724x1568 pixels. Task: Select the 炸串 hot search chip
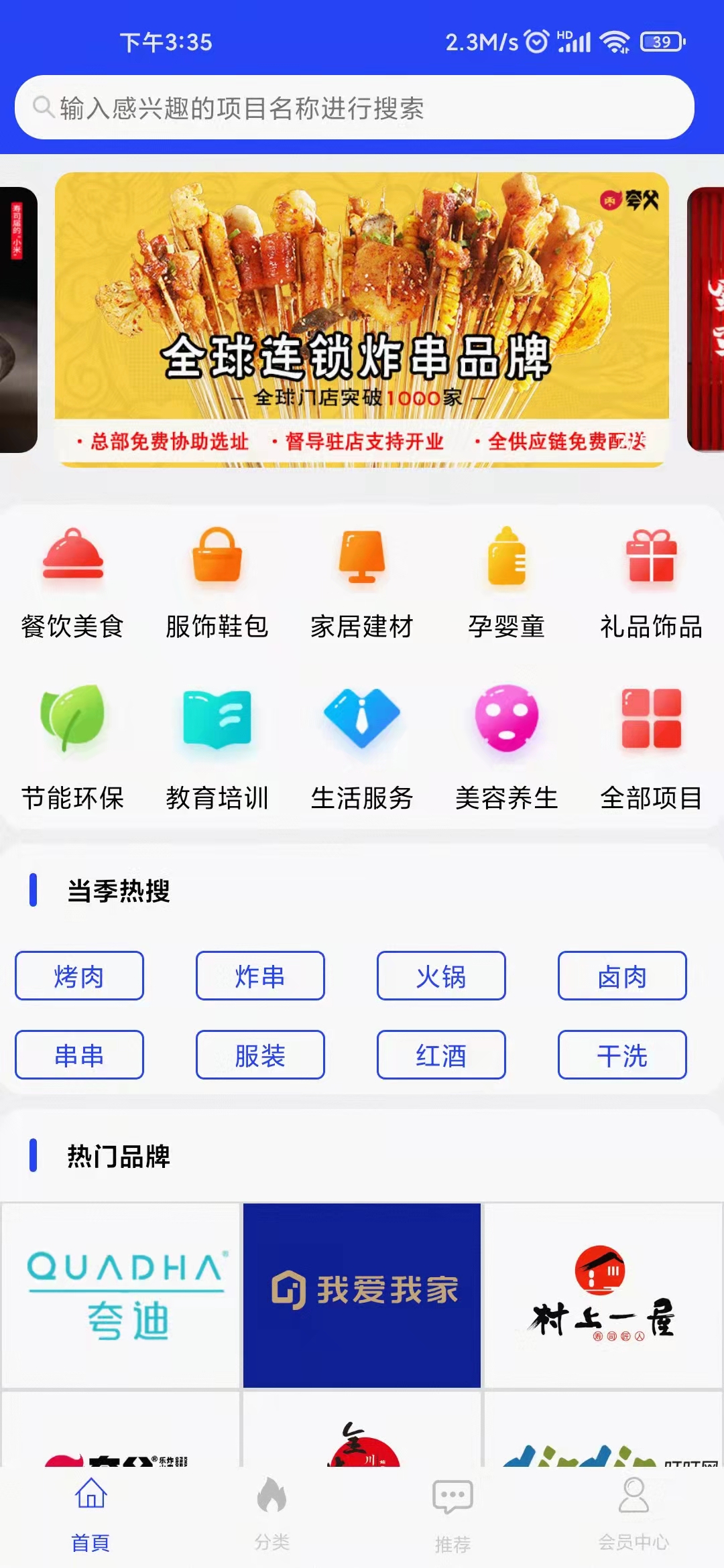click(x=260, y=976)
